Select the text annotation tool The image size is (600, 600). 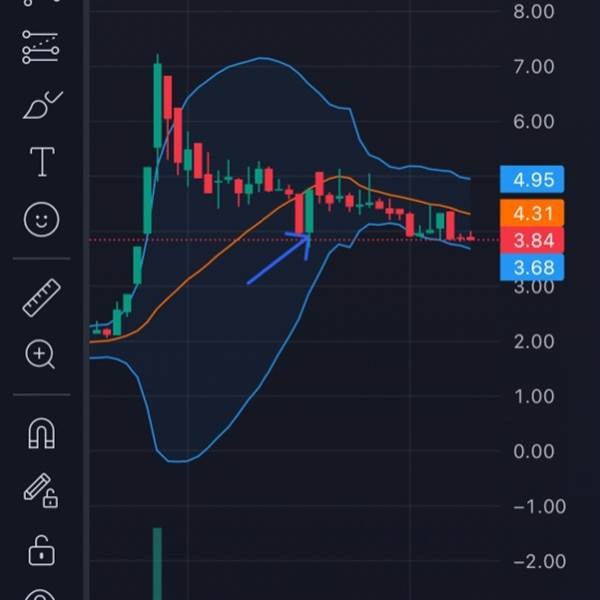[41, 161]
